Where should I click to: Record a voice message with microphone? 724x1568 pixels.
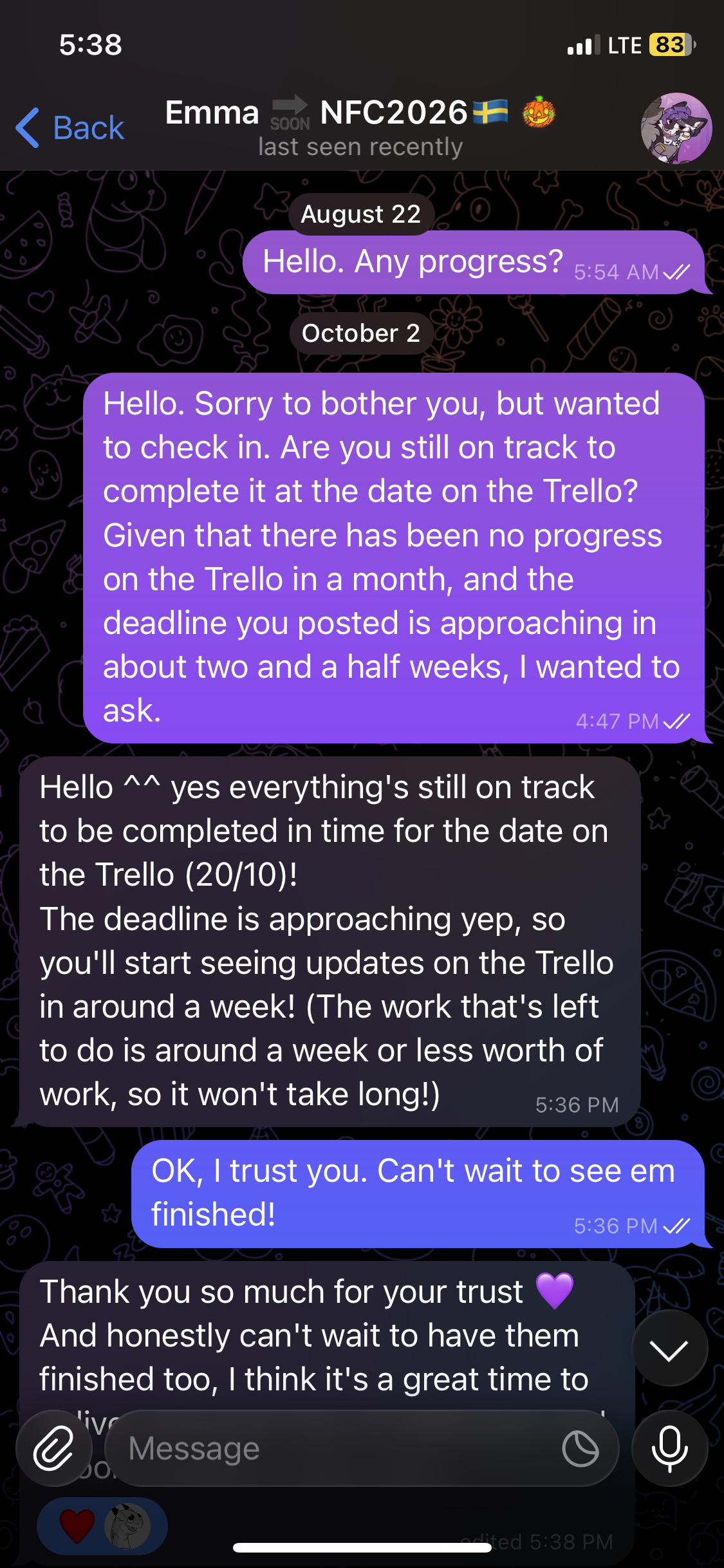(669, 1448)
